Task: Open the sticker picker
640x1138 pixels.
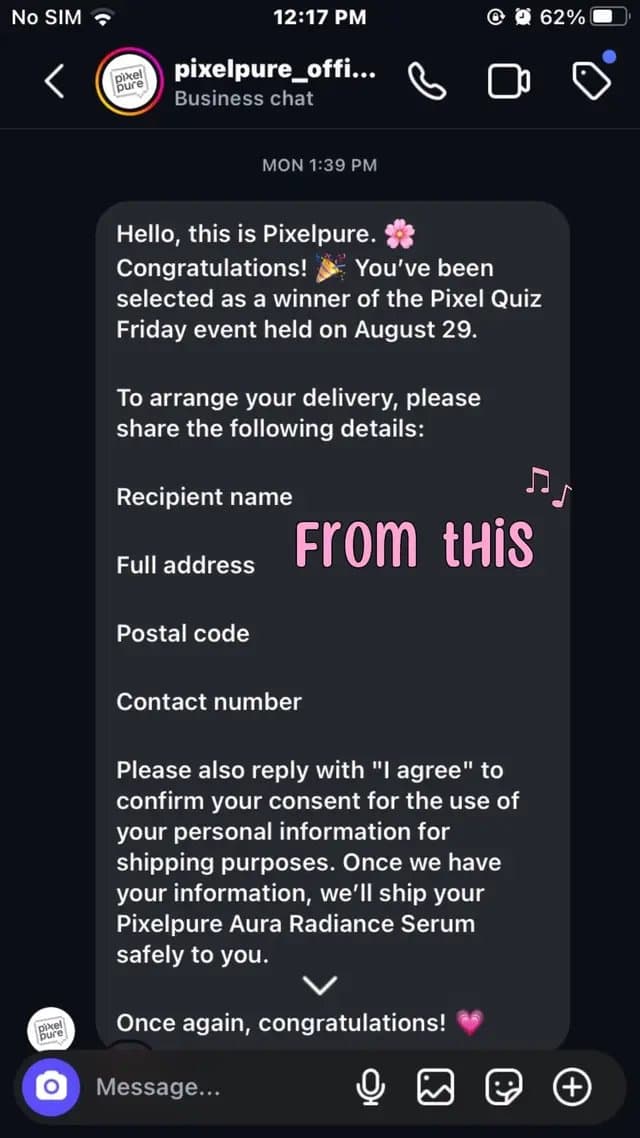Action: pyautogui.click(x=504, y=1086)
